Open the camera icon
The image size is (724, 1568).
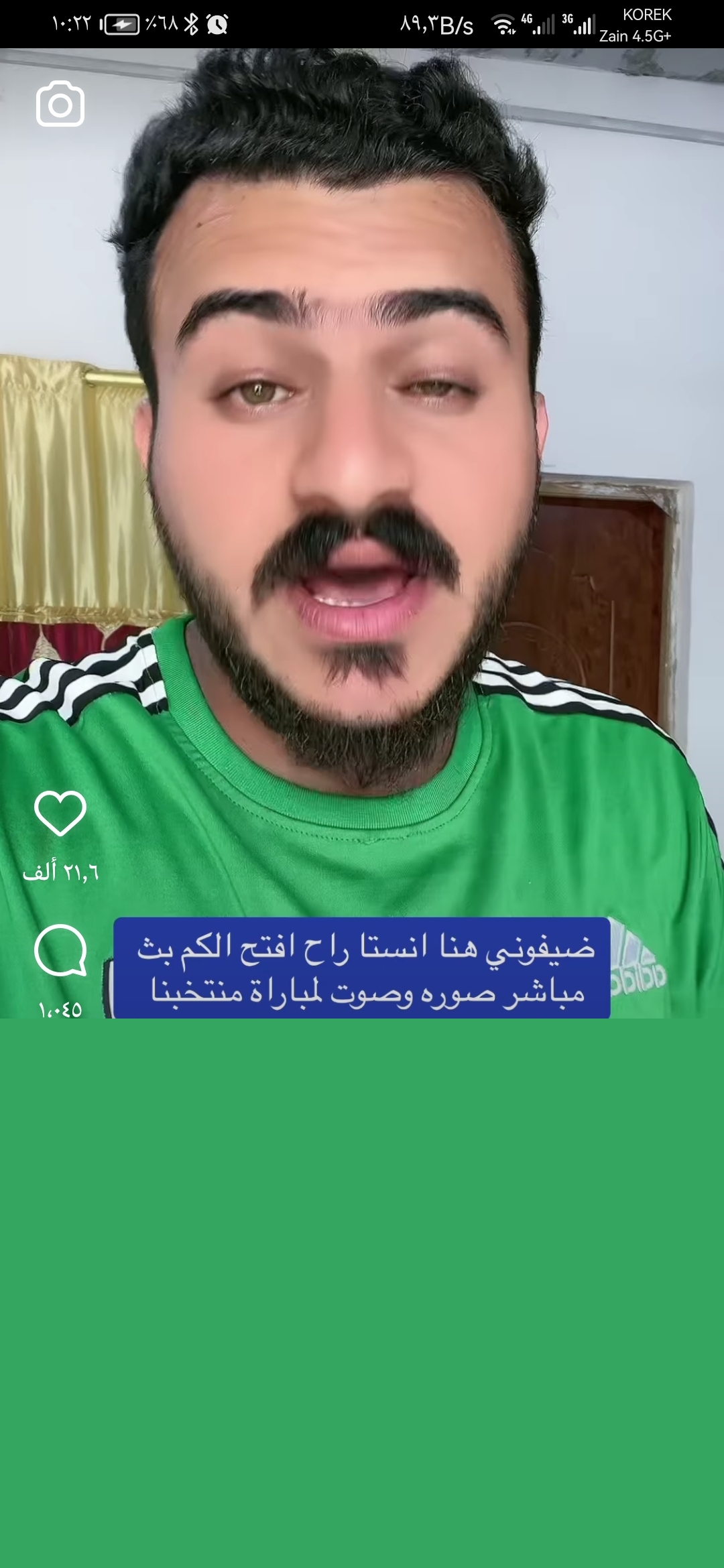60,105
